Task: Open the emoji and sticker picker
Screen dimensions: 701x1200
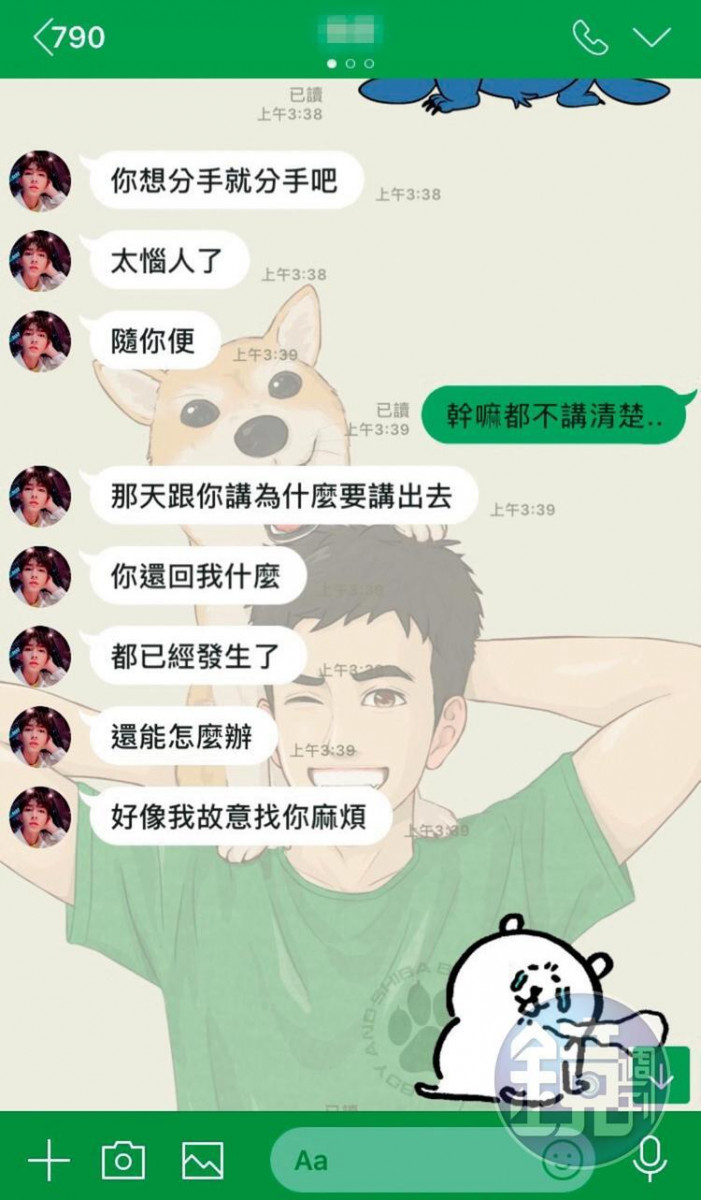Action: click(561, 1161)
